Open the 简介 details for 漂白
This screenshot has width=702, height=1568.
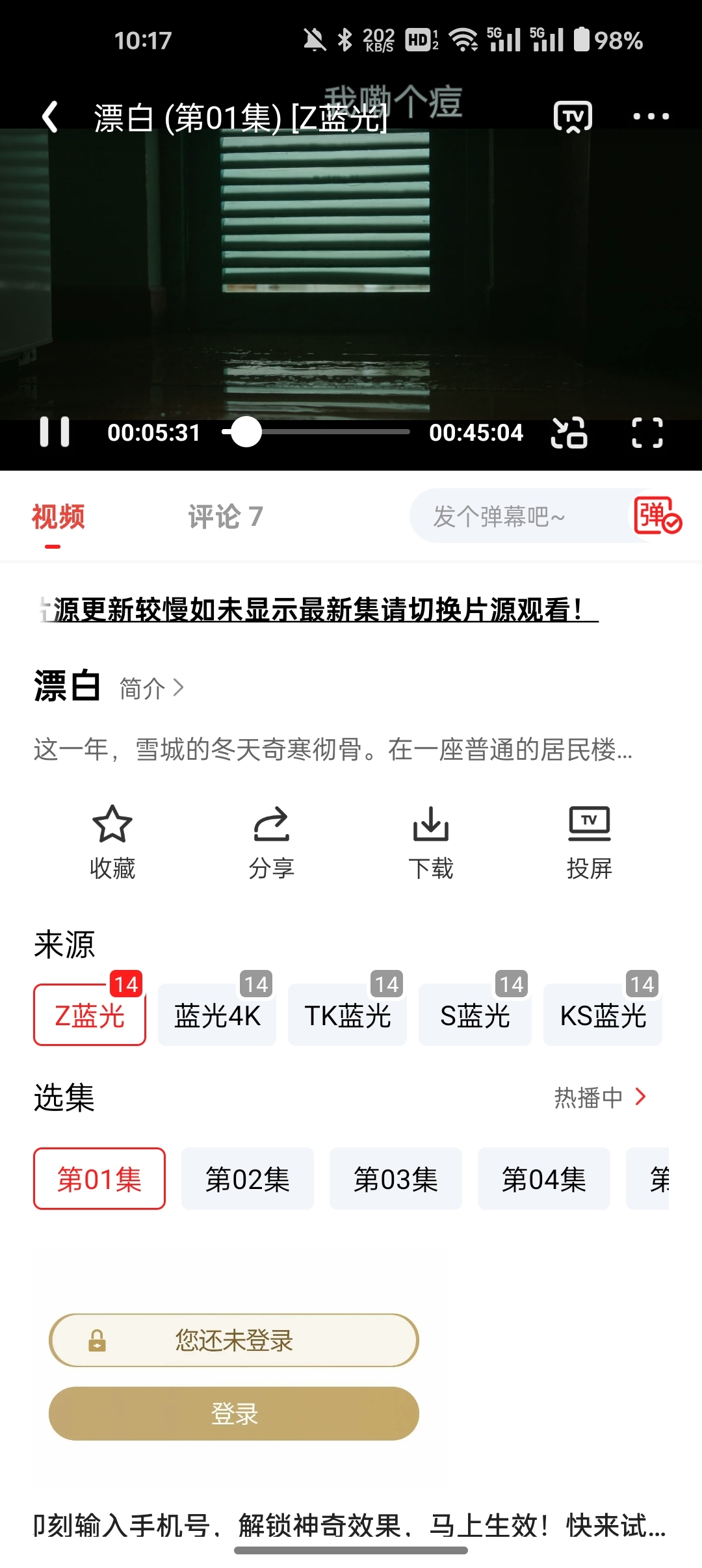(x=151, y=688)
